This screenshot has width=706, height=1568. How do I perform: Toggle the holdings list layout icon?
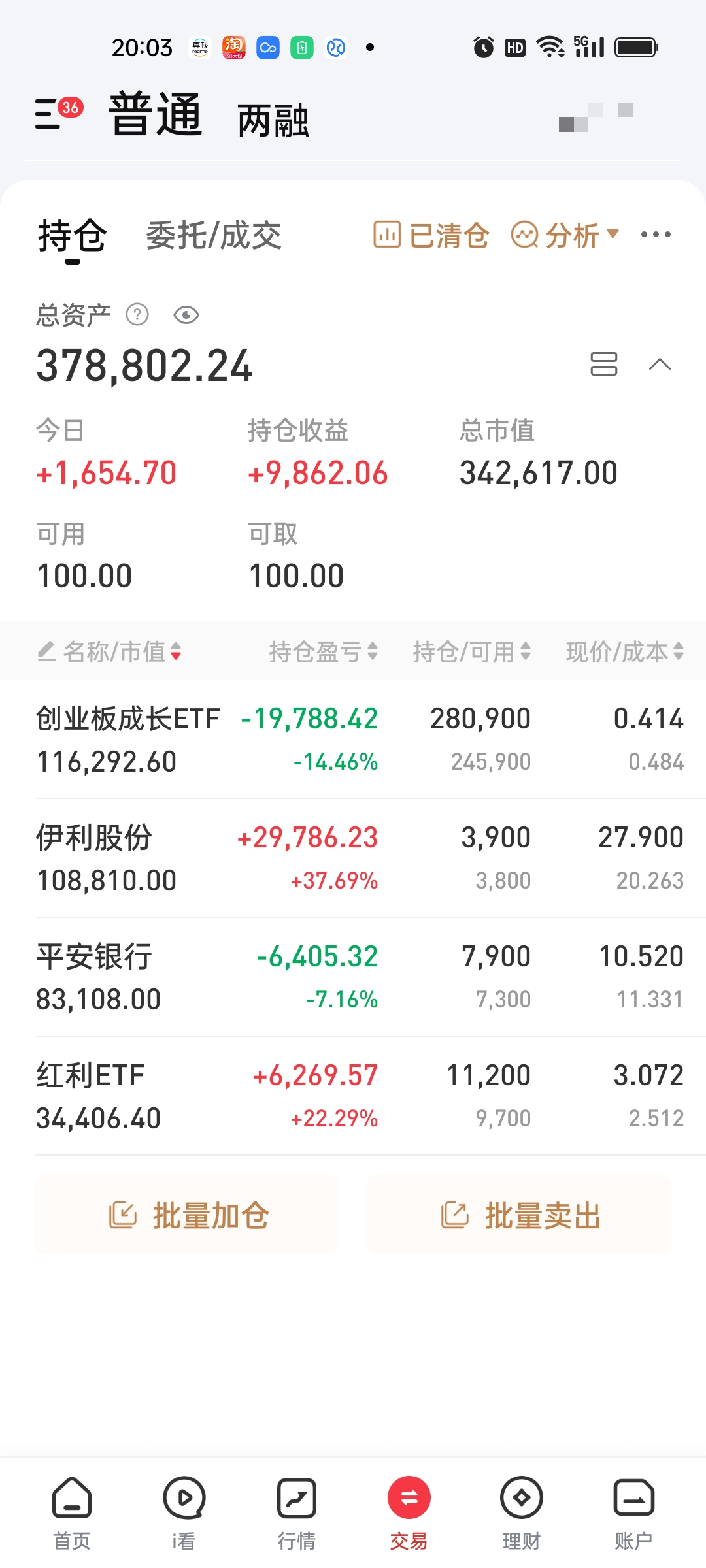click(603, 364)
